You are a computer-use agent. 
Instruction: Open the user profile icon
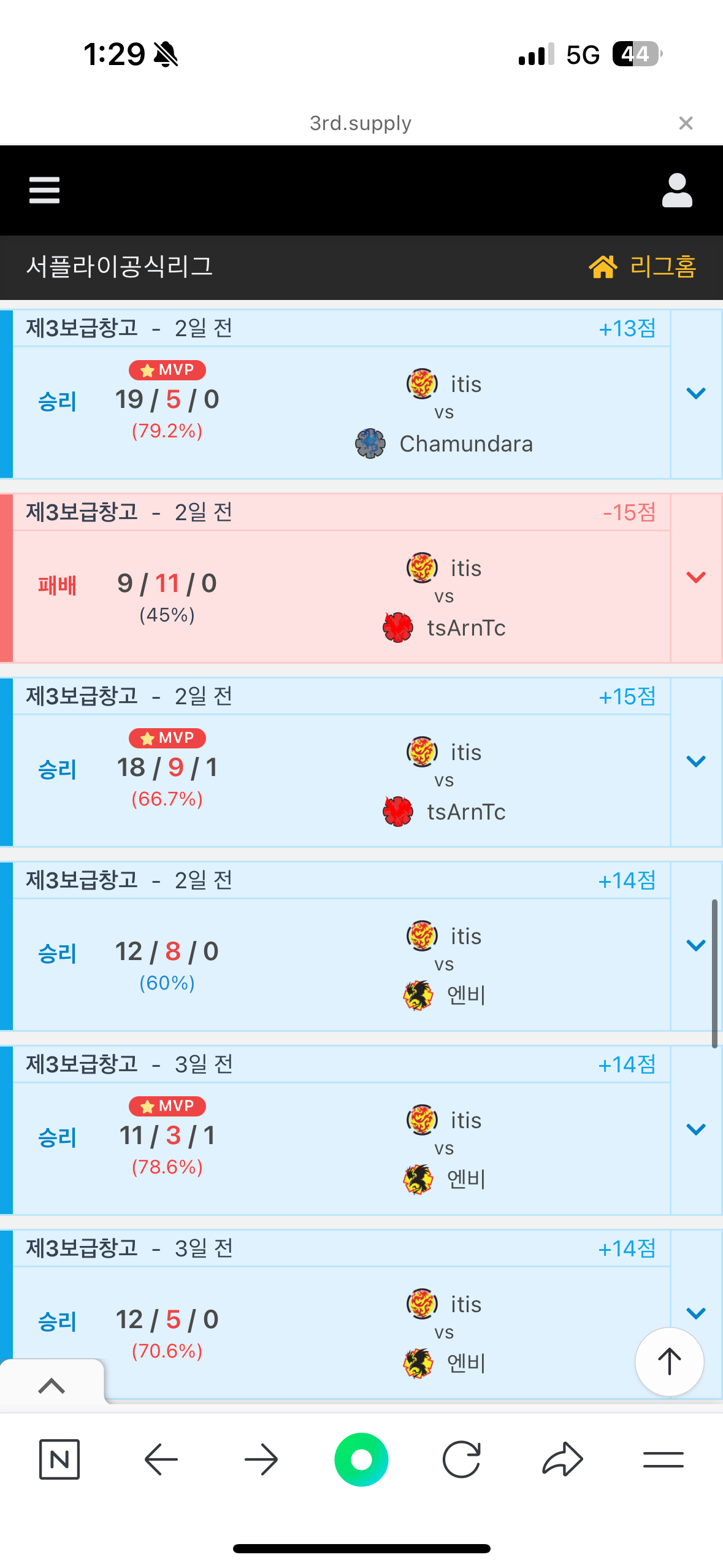676,190
